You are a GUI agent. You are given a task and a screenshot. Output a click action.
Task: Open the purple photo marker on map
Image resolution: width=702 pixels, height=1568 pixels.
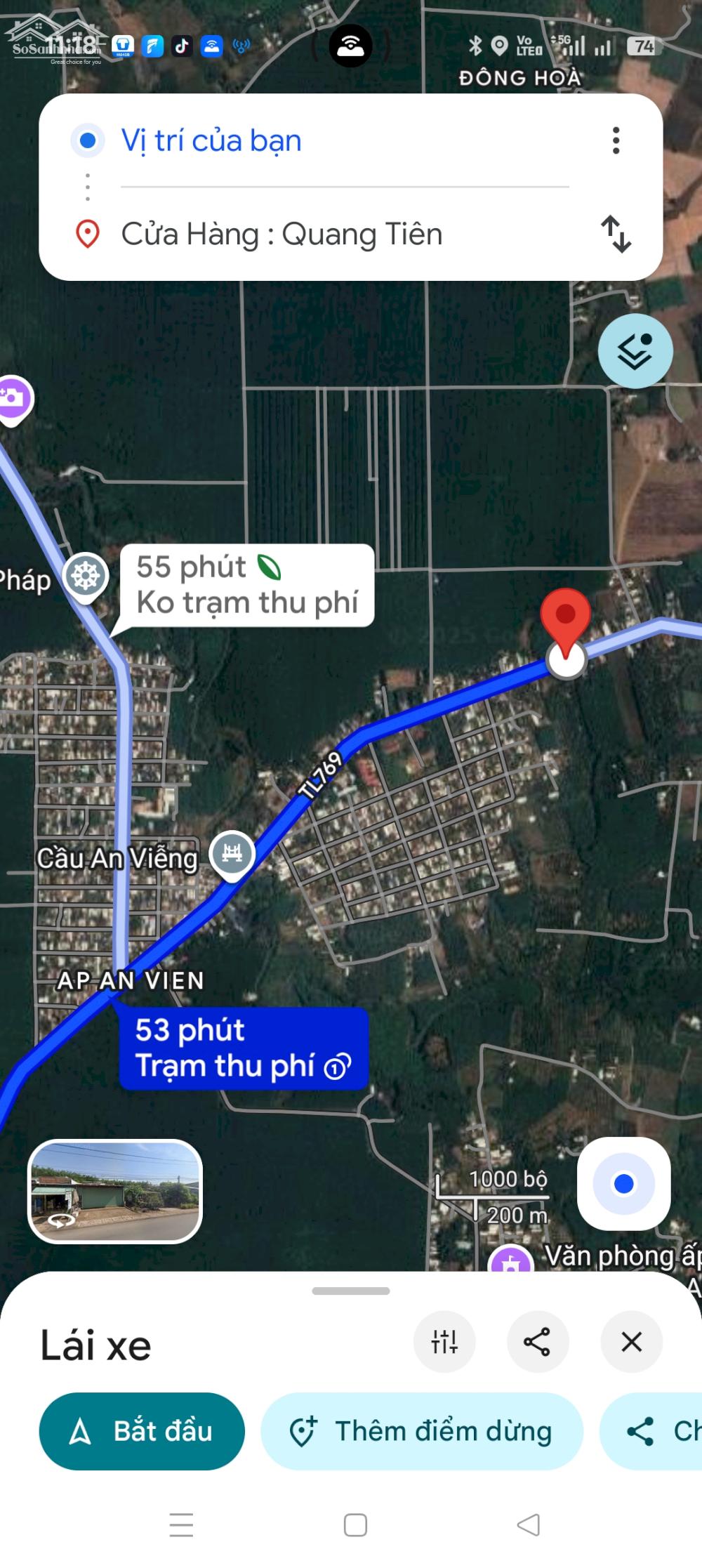point(13,399)
